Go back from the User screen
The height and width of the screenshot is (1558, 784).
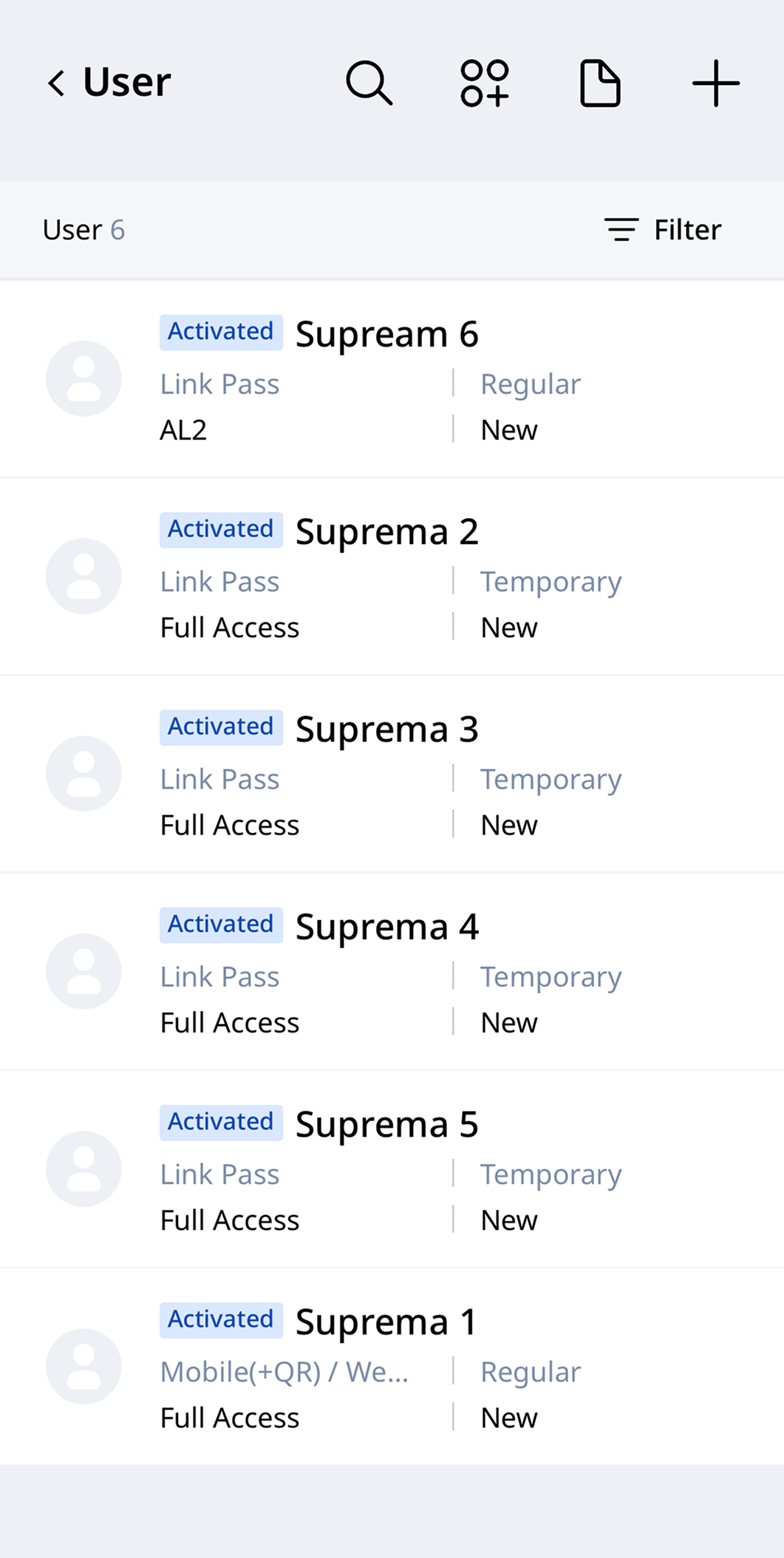pyautogui.click(x=56, y=82)
